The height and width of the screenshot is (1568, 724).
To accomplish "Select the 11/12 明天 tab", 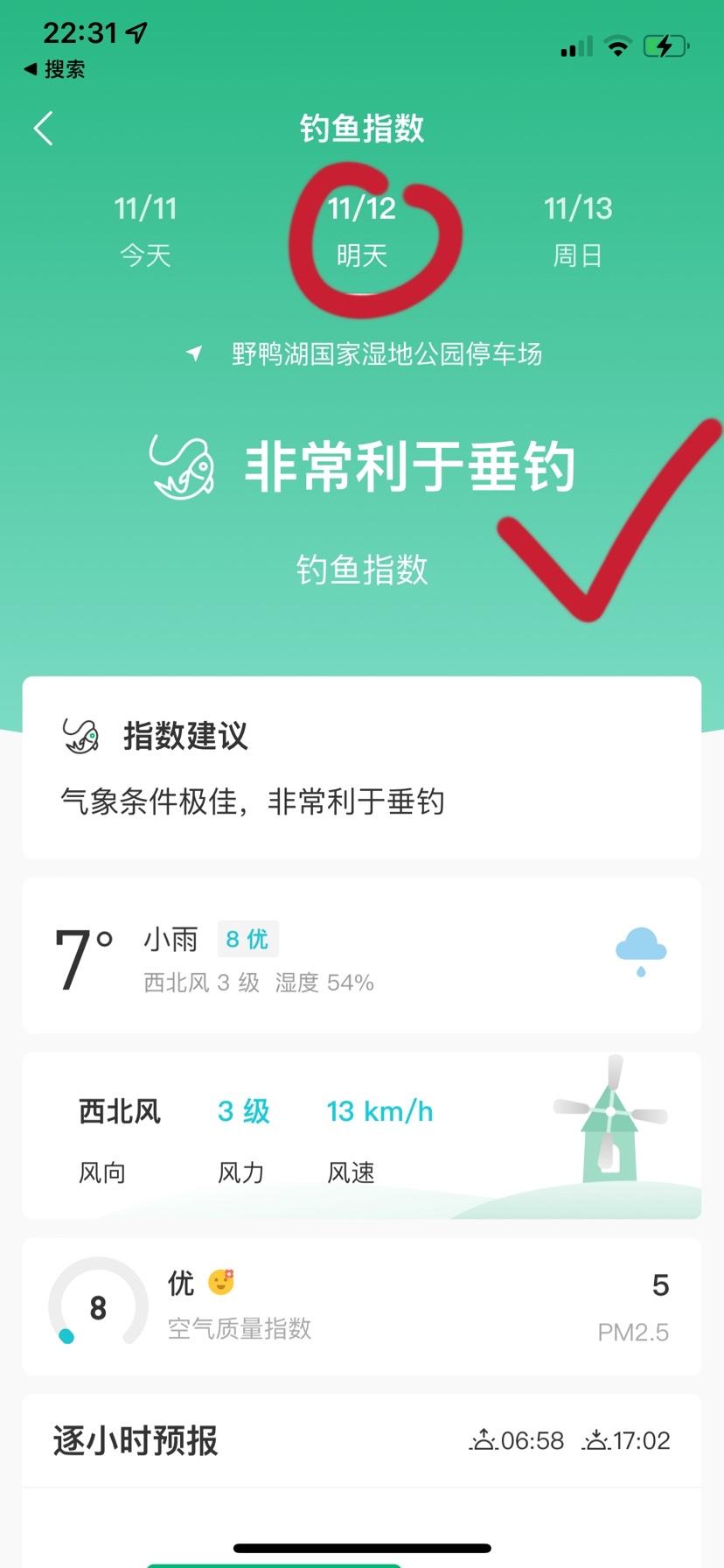I will (362, 231).
